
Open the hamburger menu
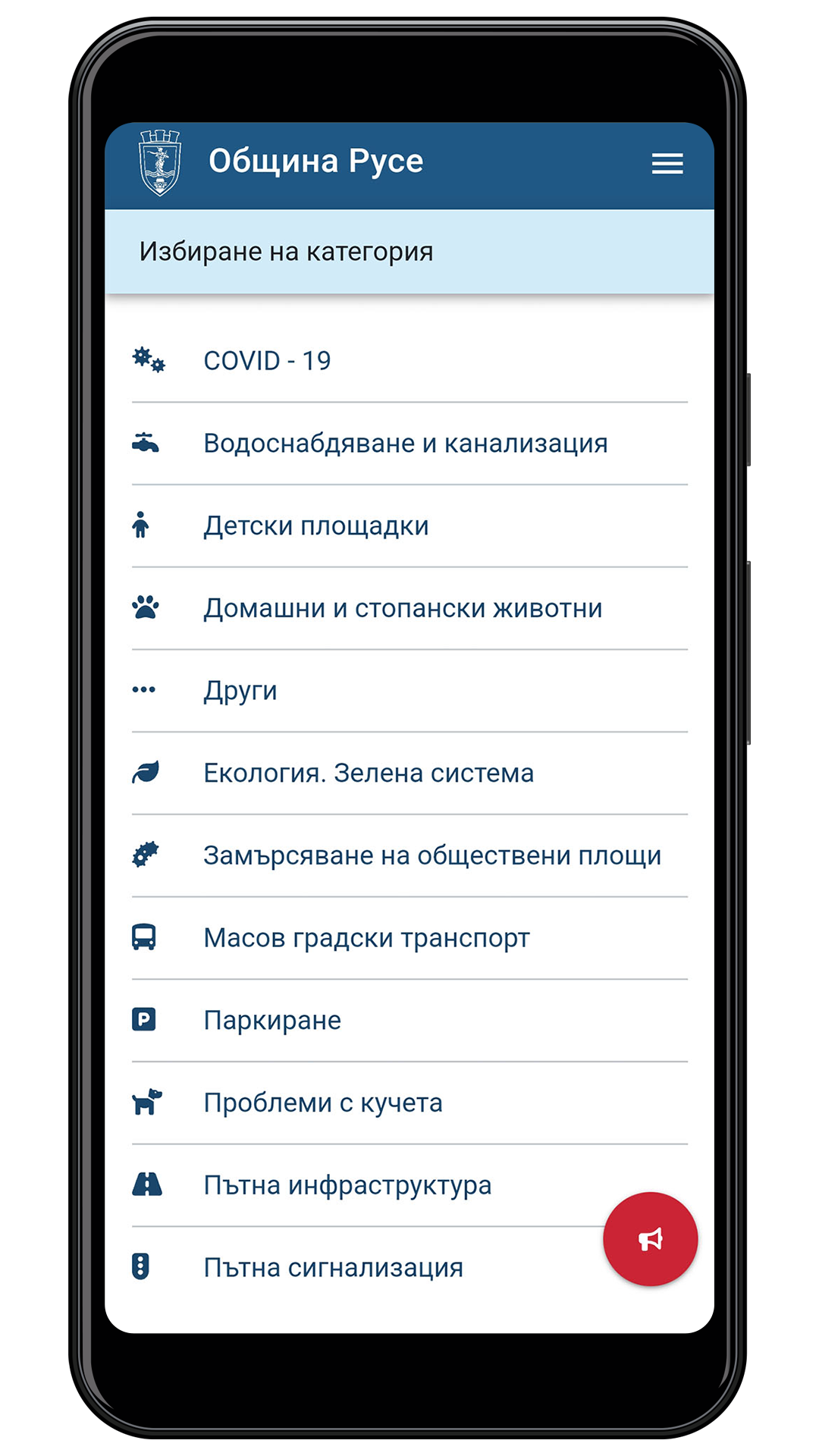tap(667, 163)
